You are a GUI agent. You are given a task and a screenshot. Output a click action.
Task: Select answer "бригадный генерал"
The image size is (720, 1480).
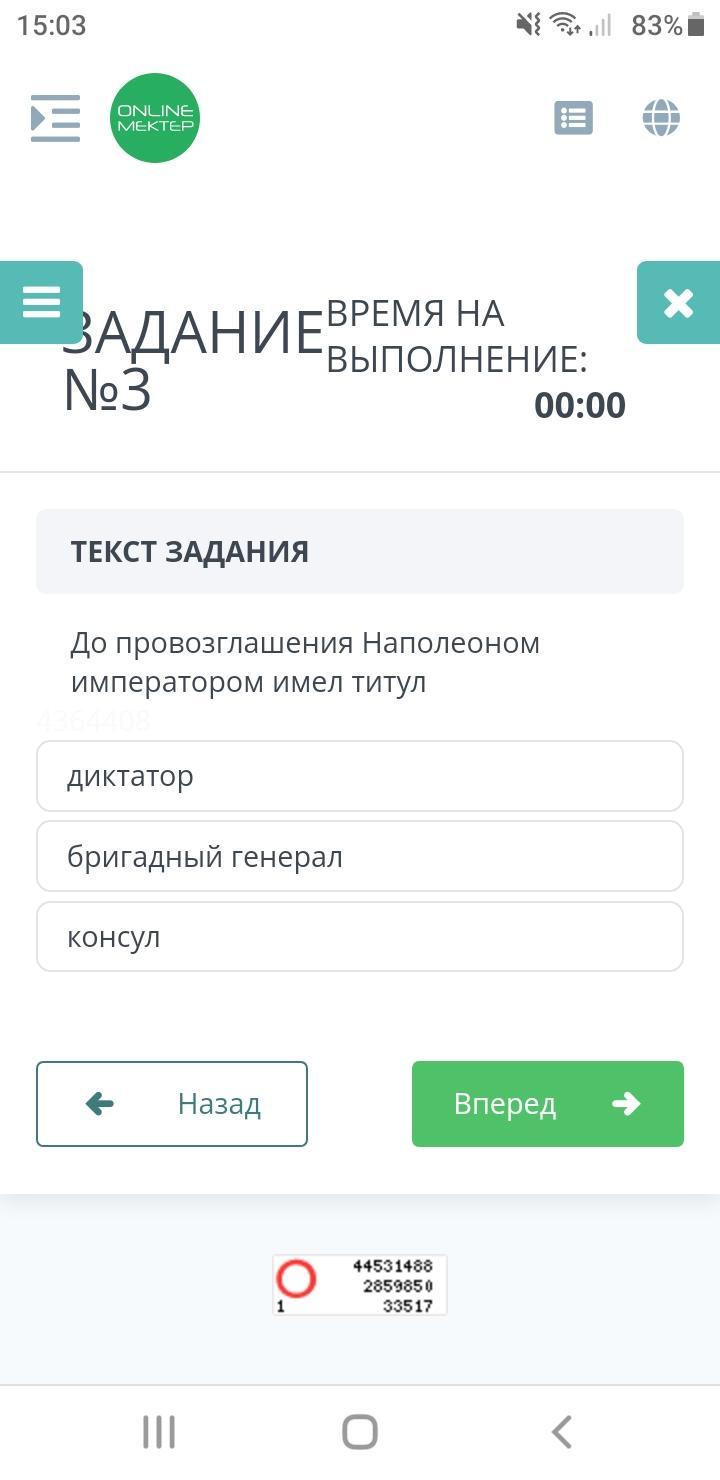click(360, 857)
